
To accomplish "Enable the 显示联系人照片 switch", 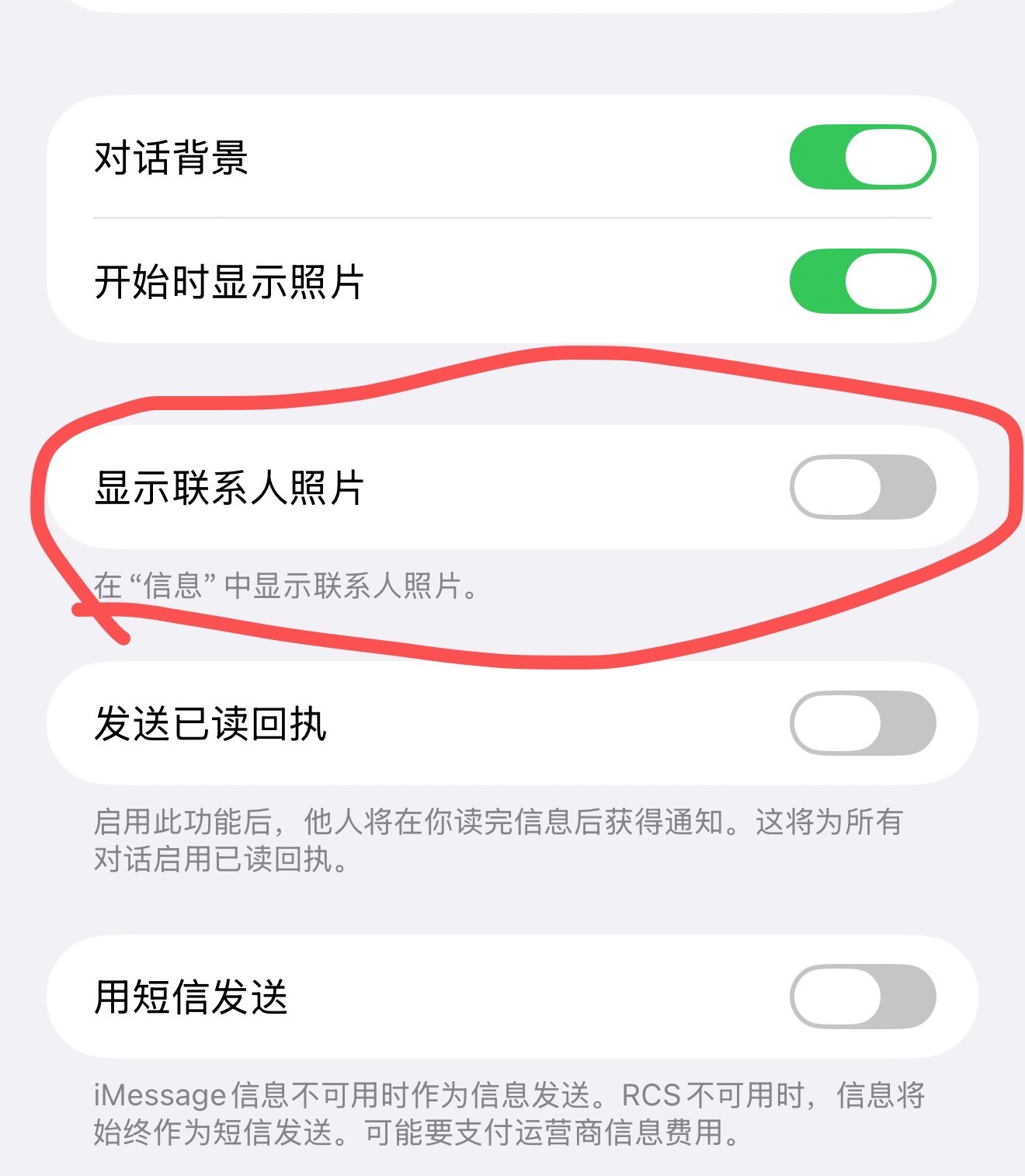I will [x=862, y=487].
